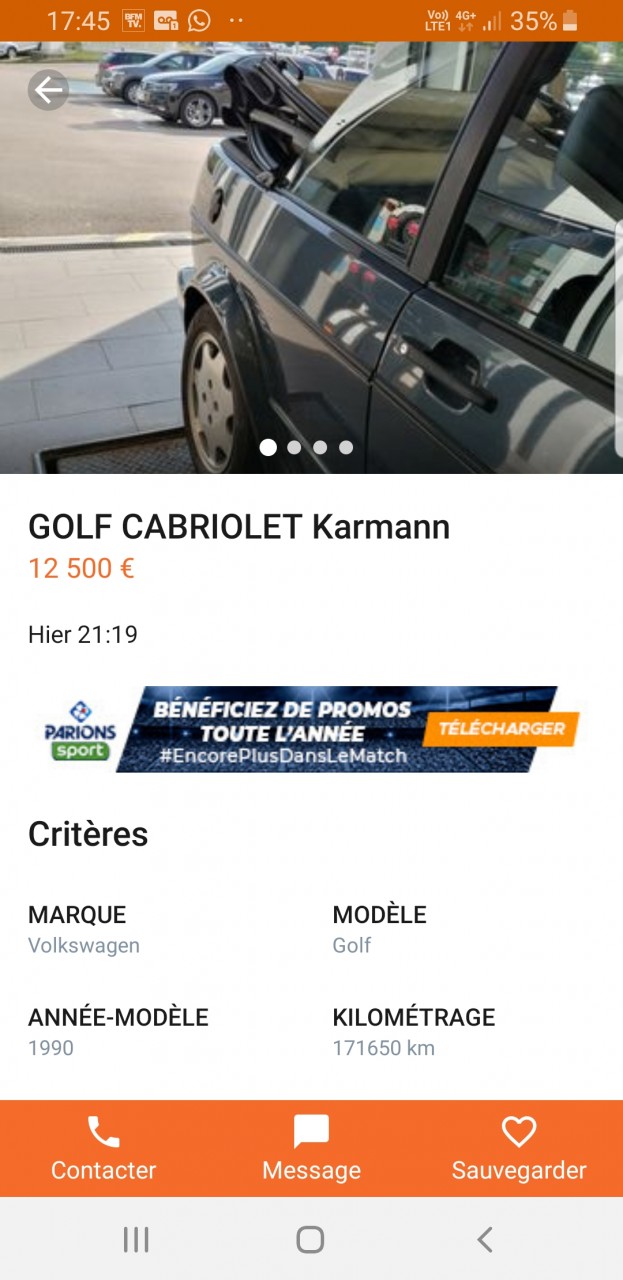Save the listing with Sauvegarder heart
The width and height of the screenshot is (623, 1280).
[518, 1148]
